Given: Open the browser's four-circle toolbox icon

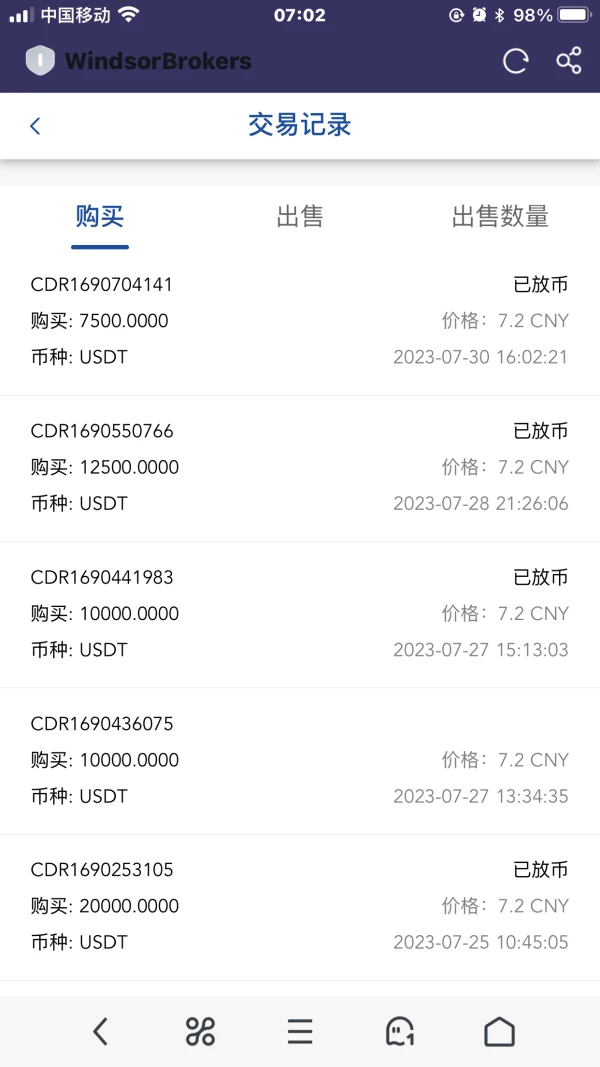Looking at the screenshot, I should pos(200,1031).
